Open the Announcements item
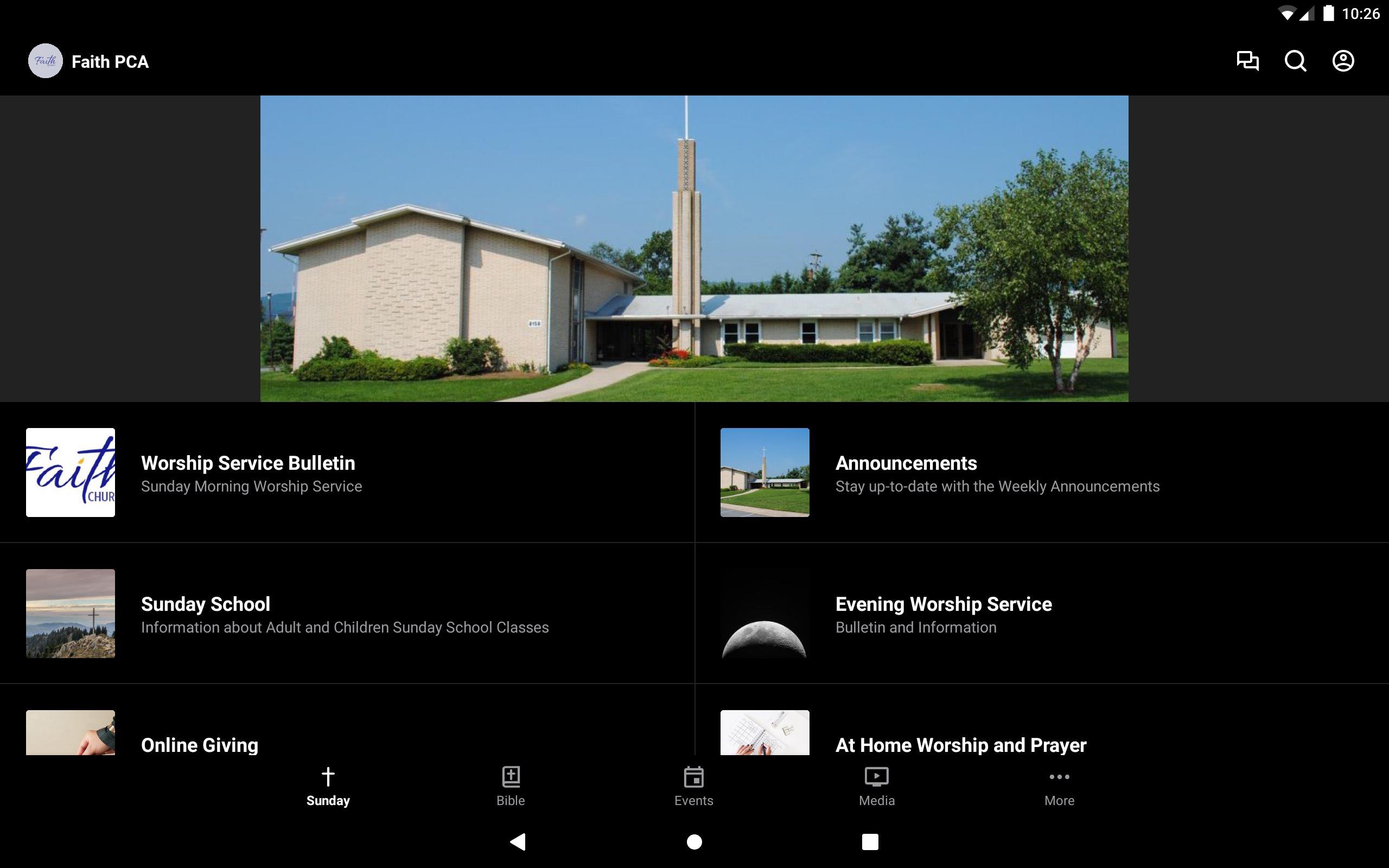The height and width of the screenshot is (868, 1389). 906,473
